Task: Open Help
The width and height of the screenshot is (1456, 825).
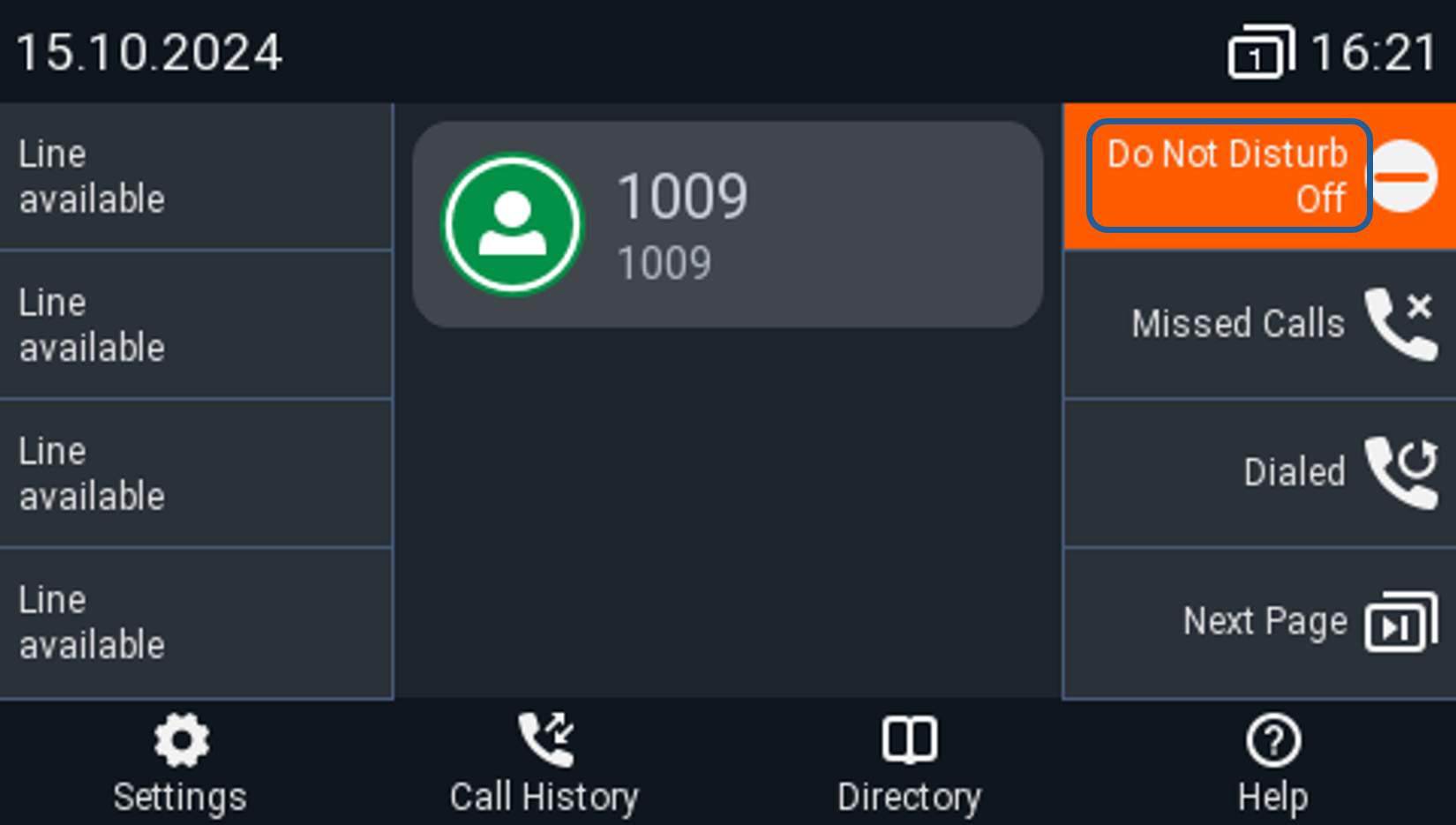Action: (x=1272, y=764)
